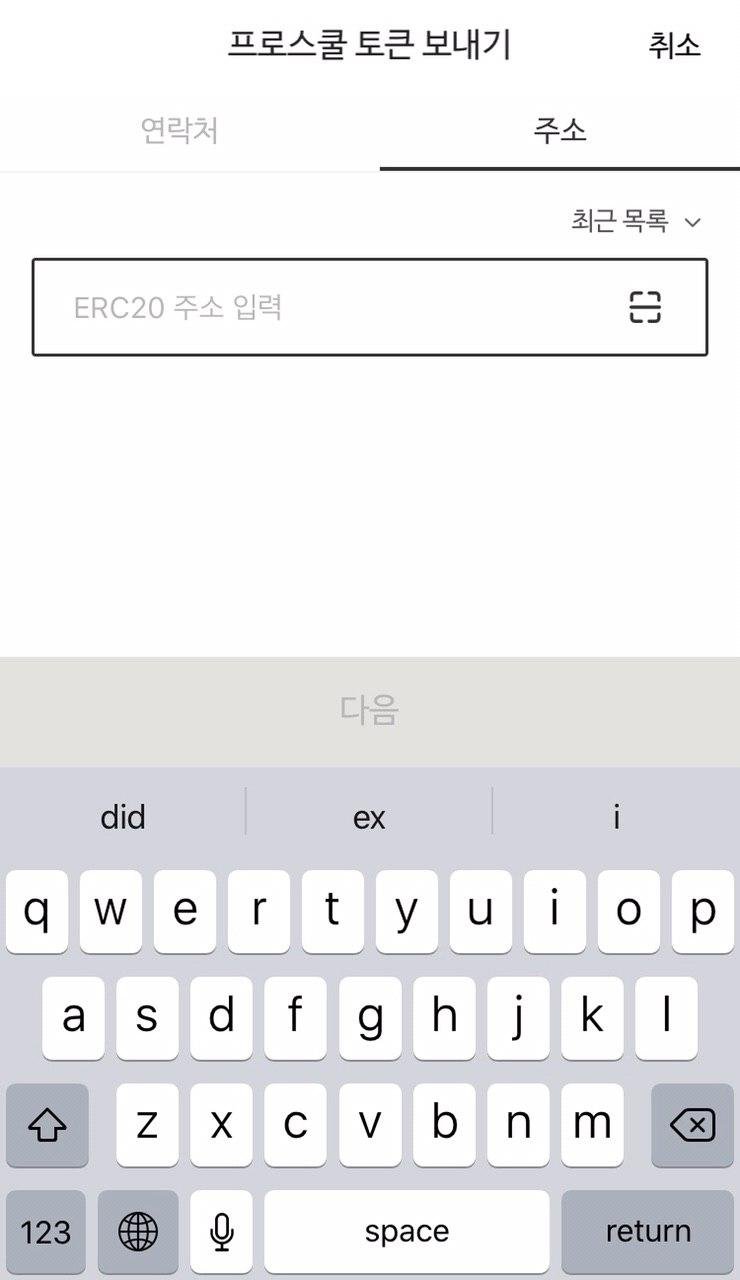Choose the "did" word suggestion

(x=123, y=817)
